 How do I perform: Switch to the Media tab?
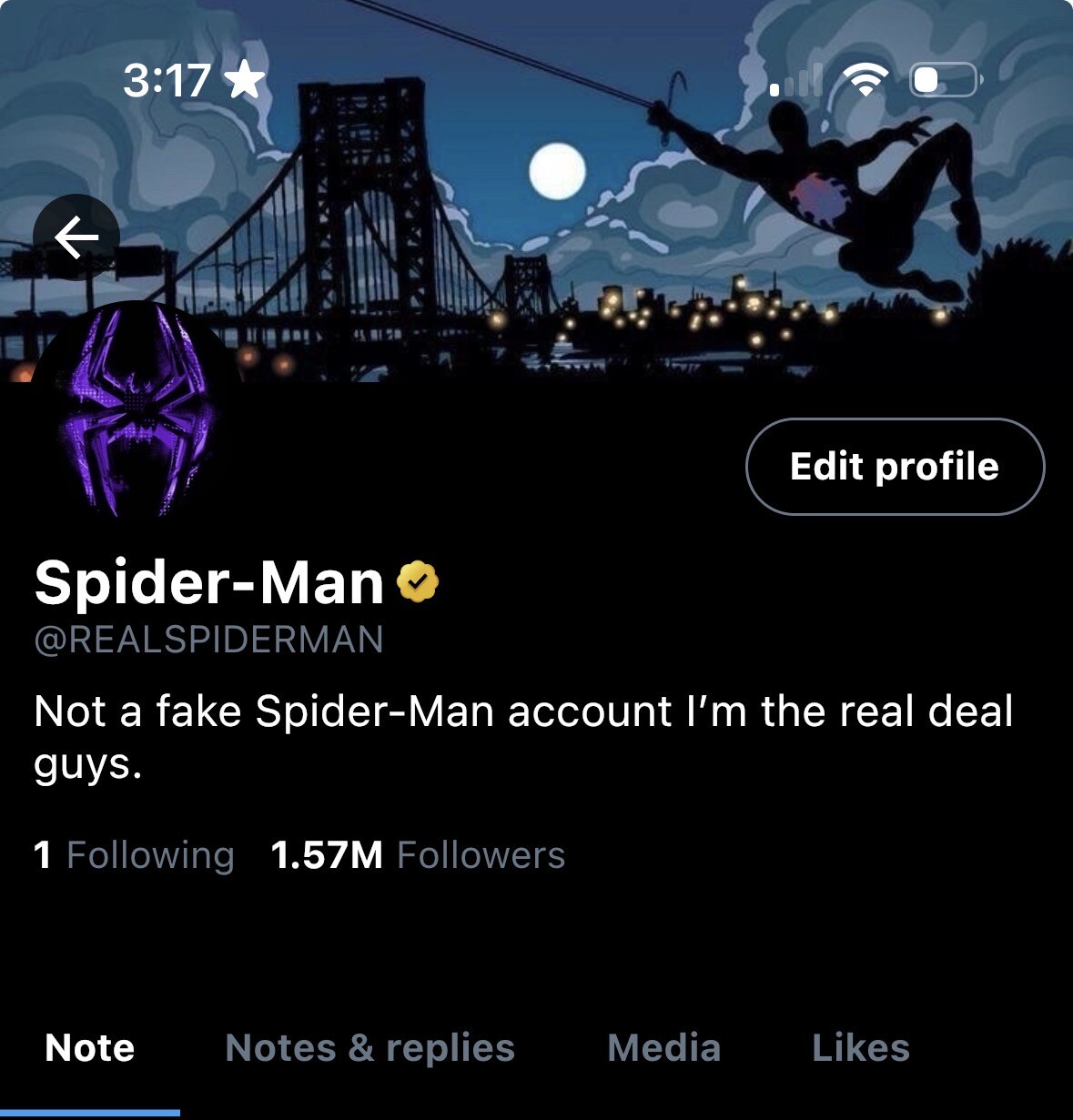pos(663,1048)
